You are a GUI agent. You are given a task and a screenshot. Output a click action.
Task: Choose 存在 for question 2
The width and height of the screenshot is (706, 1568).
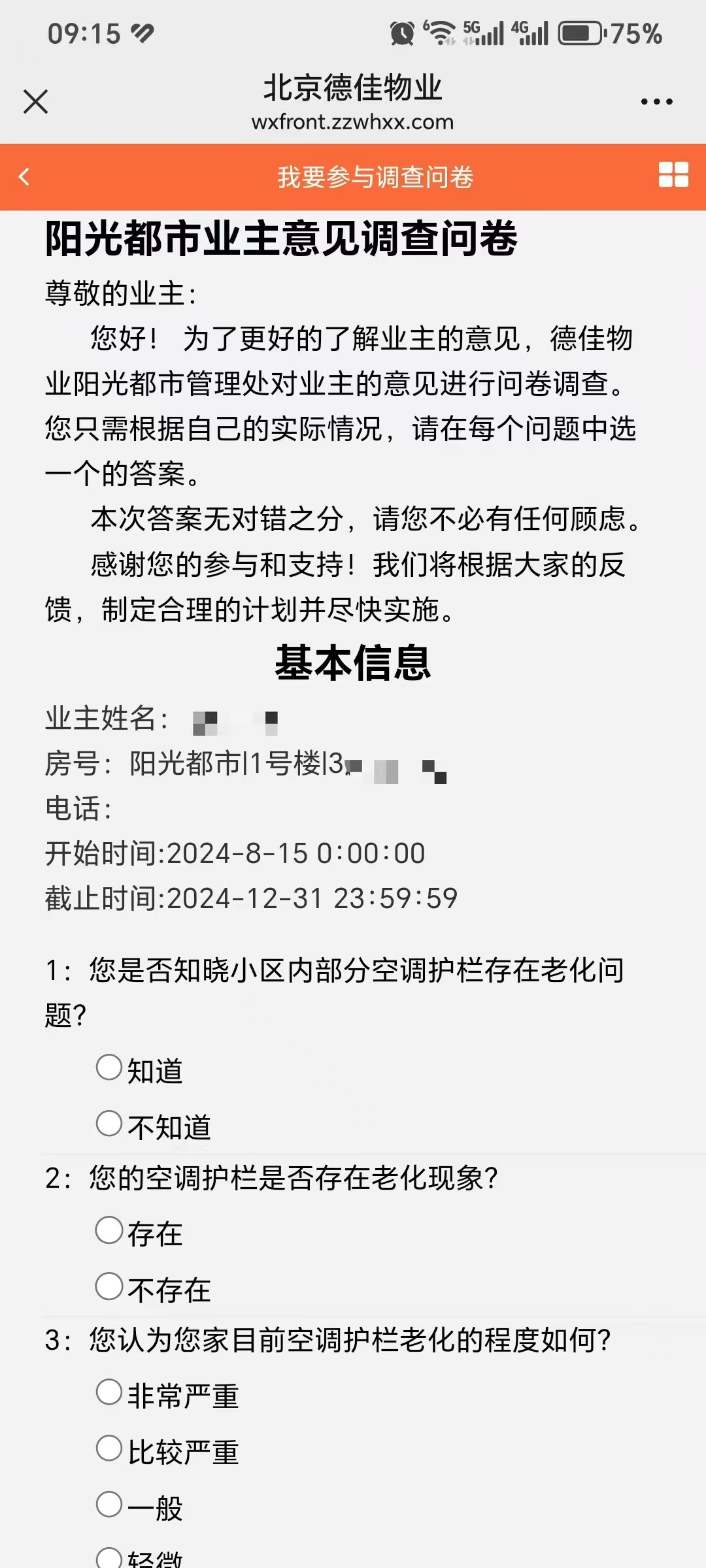coord(109,1230)
